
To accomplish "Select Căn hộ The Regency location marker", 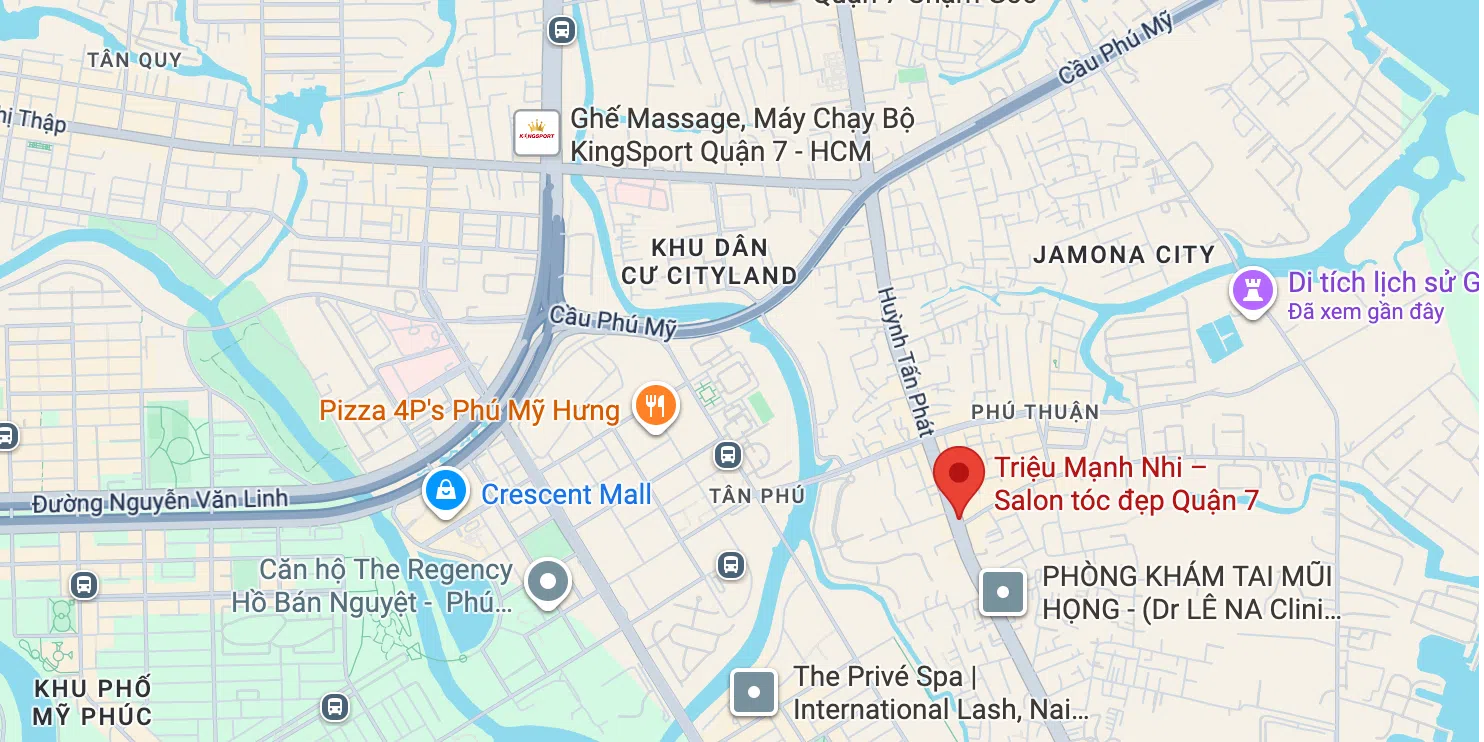I will tap(547, 581).
